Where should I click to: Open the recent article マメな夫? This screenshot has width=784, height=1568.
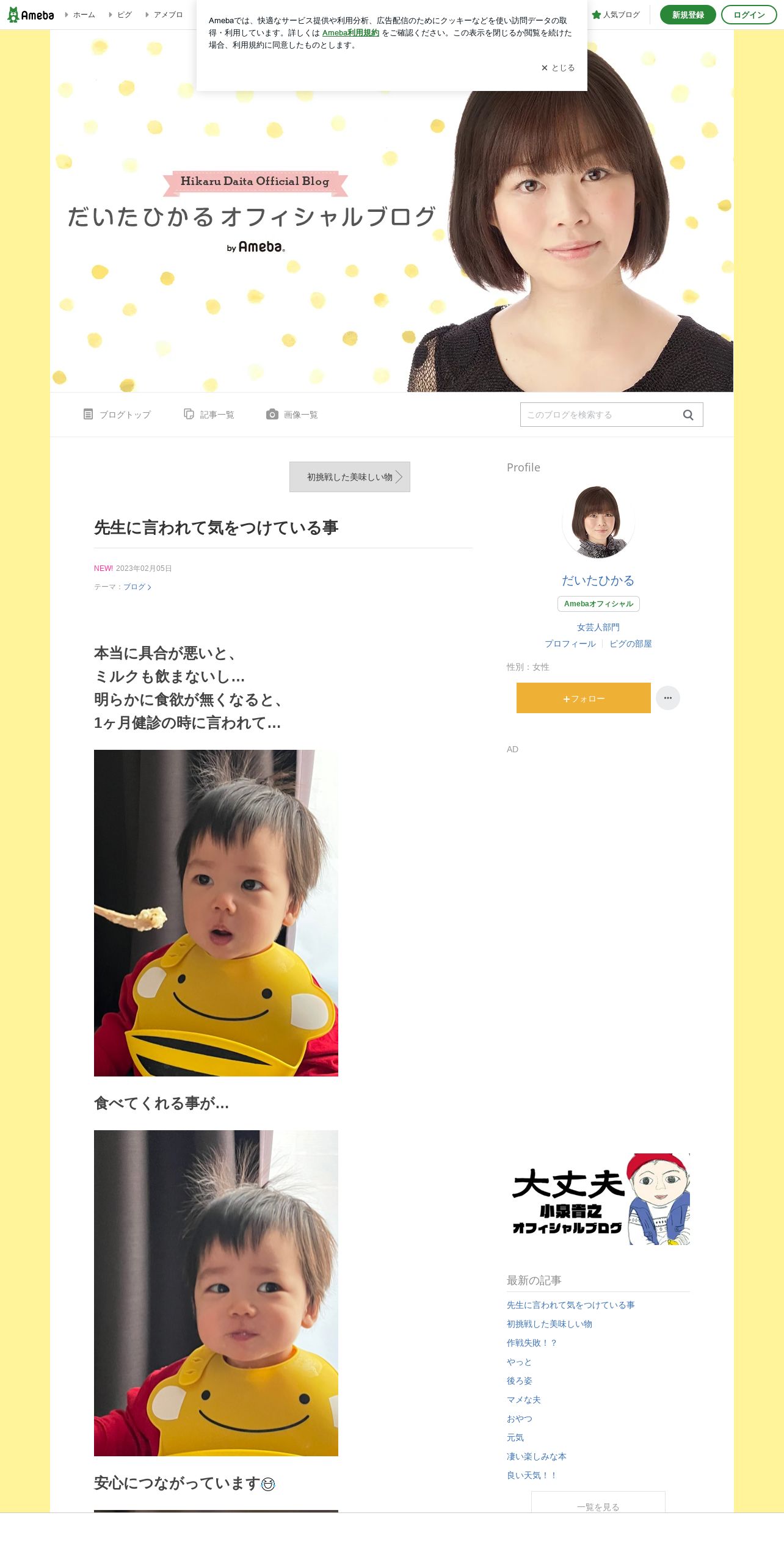coord(524,1399)
